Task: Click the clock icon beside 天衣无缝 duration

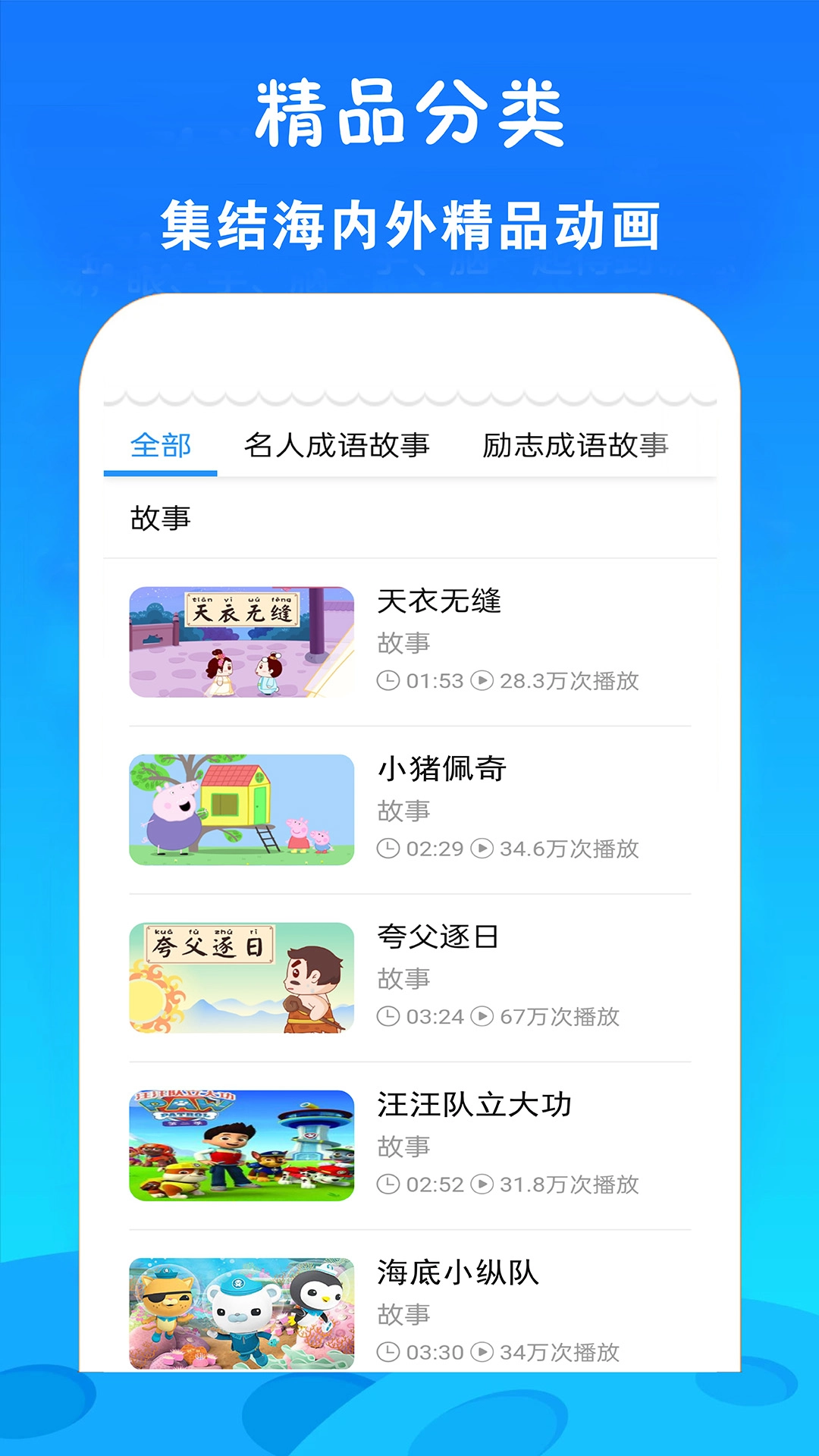Action: point(389,681)
